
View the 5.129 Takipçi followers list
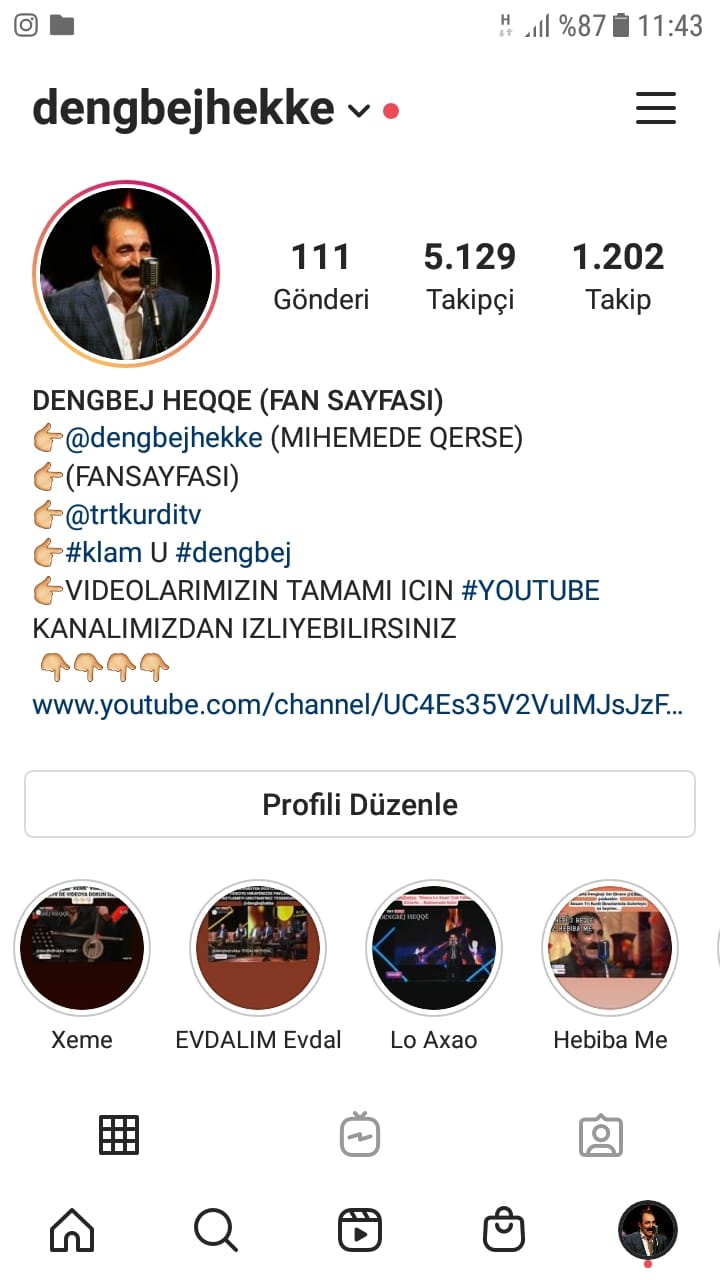(470, 276)
